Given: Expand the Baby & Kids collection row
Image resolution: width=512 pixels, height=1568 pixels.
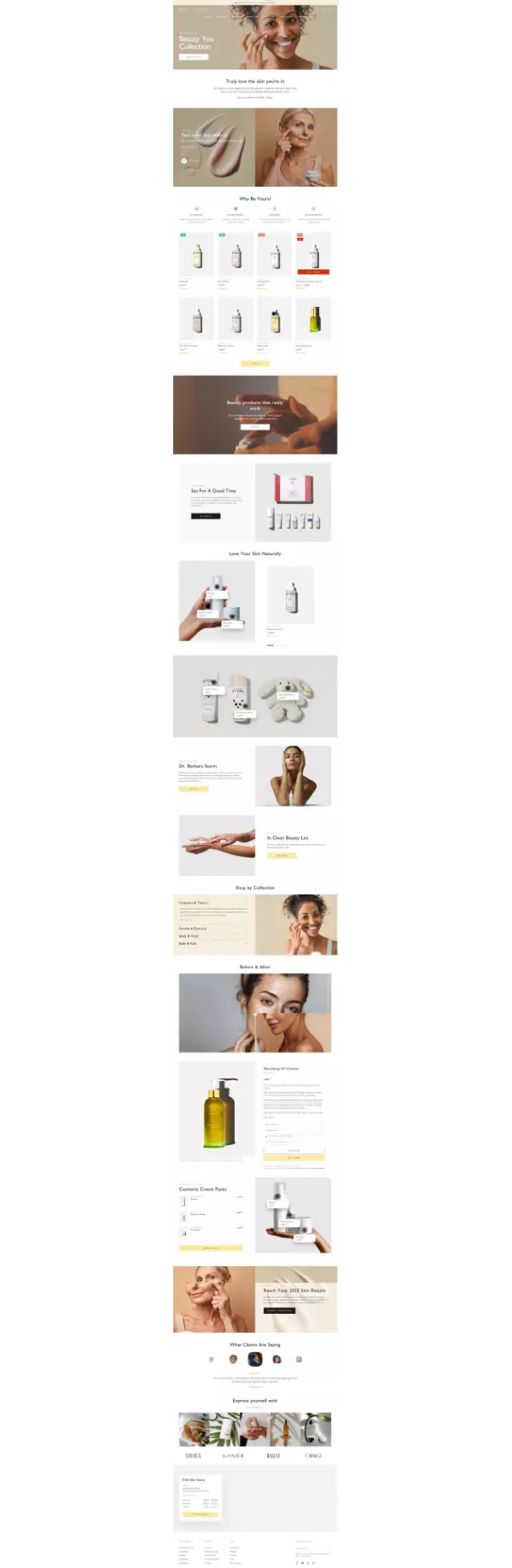Looking at the screenshot, I should point(213,944).
